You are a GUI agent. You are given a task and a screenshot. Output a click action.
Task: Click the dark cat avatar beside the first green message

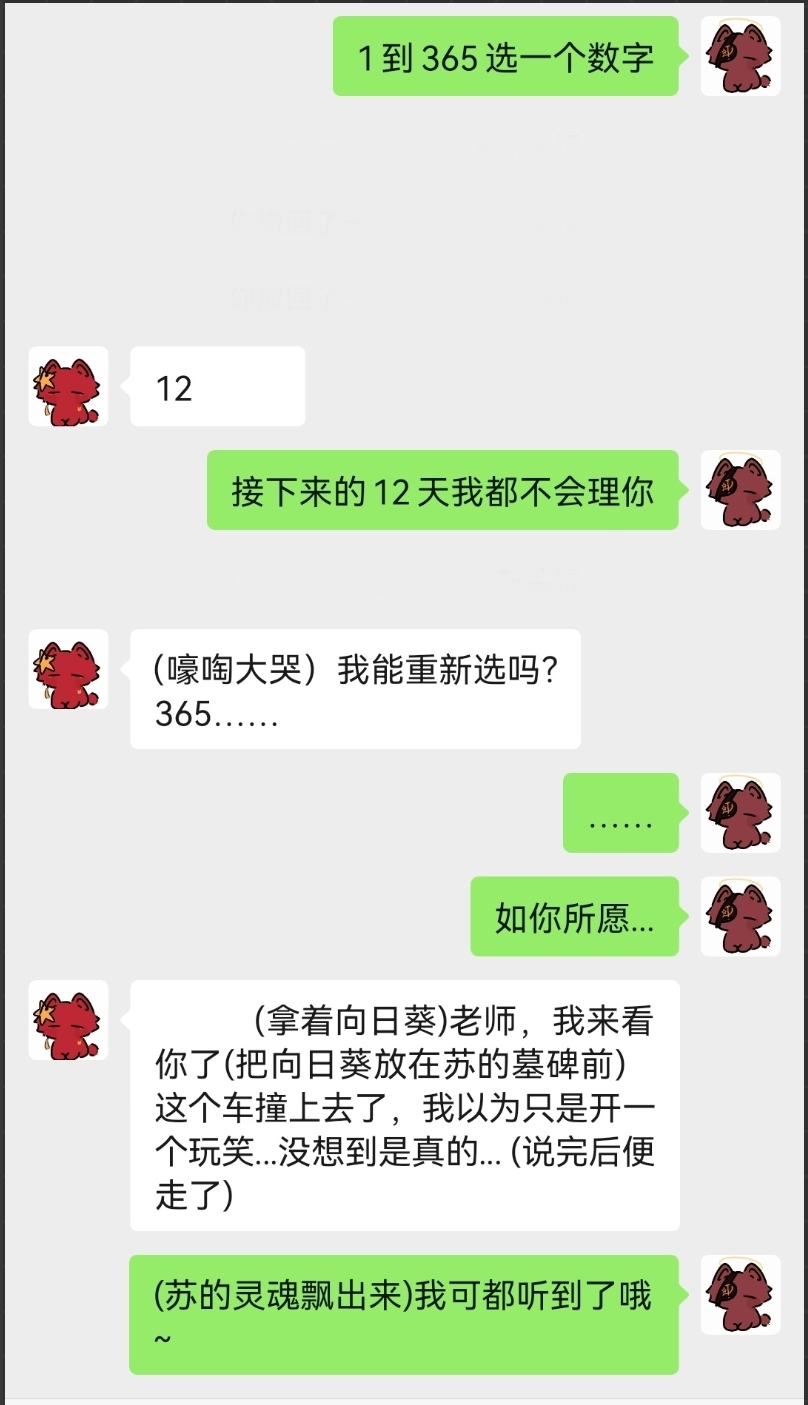(x=741, y=56)
